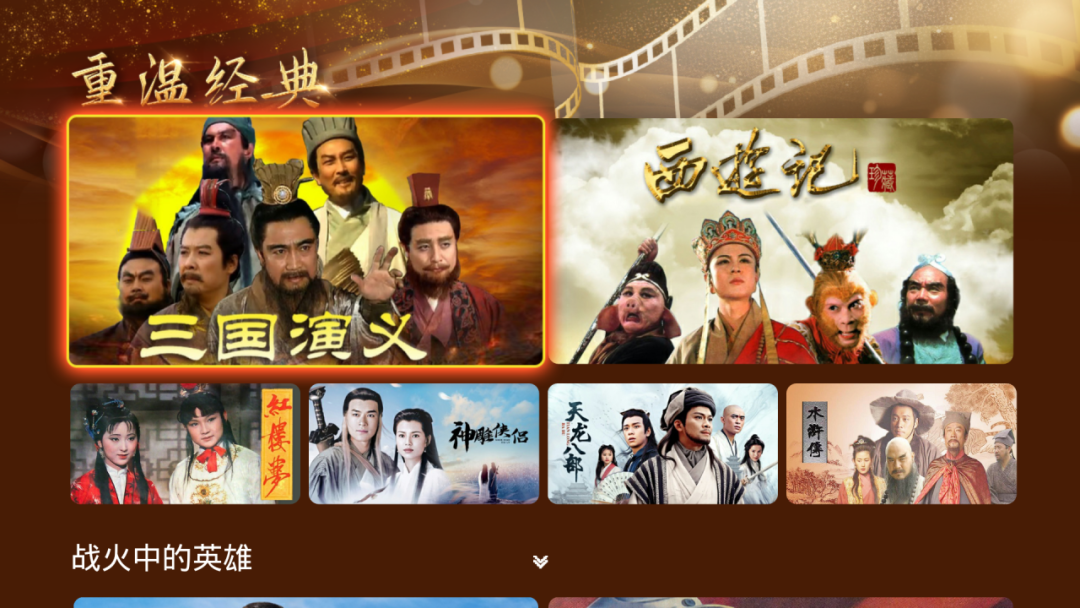The width and height of the screenshot is (1080, 608).
Task: Open the 神雕侠侣 drama tile
Action: tap(423, 443)
